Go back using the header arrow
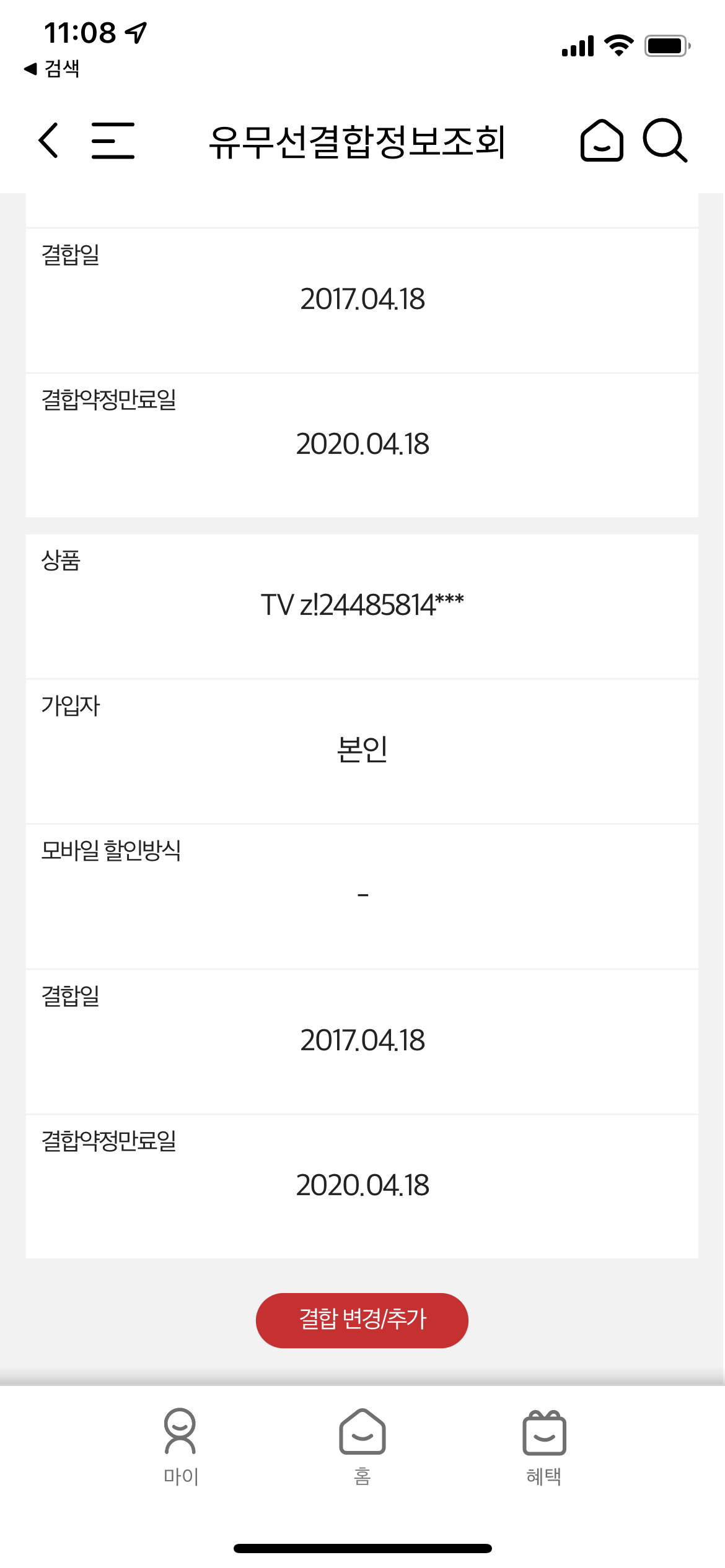725x1568 pixels. 48,141
